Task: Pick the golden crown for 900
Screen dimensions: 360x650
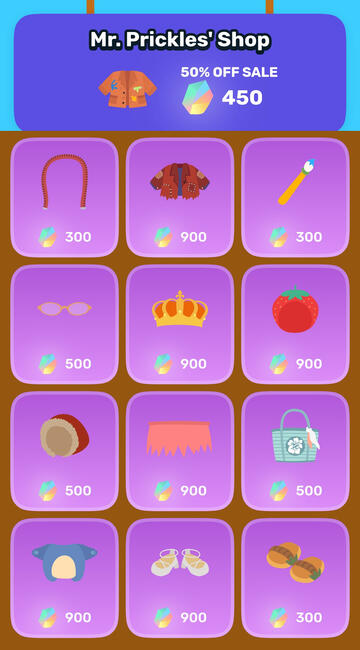Action: (180, 324)
